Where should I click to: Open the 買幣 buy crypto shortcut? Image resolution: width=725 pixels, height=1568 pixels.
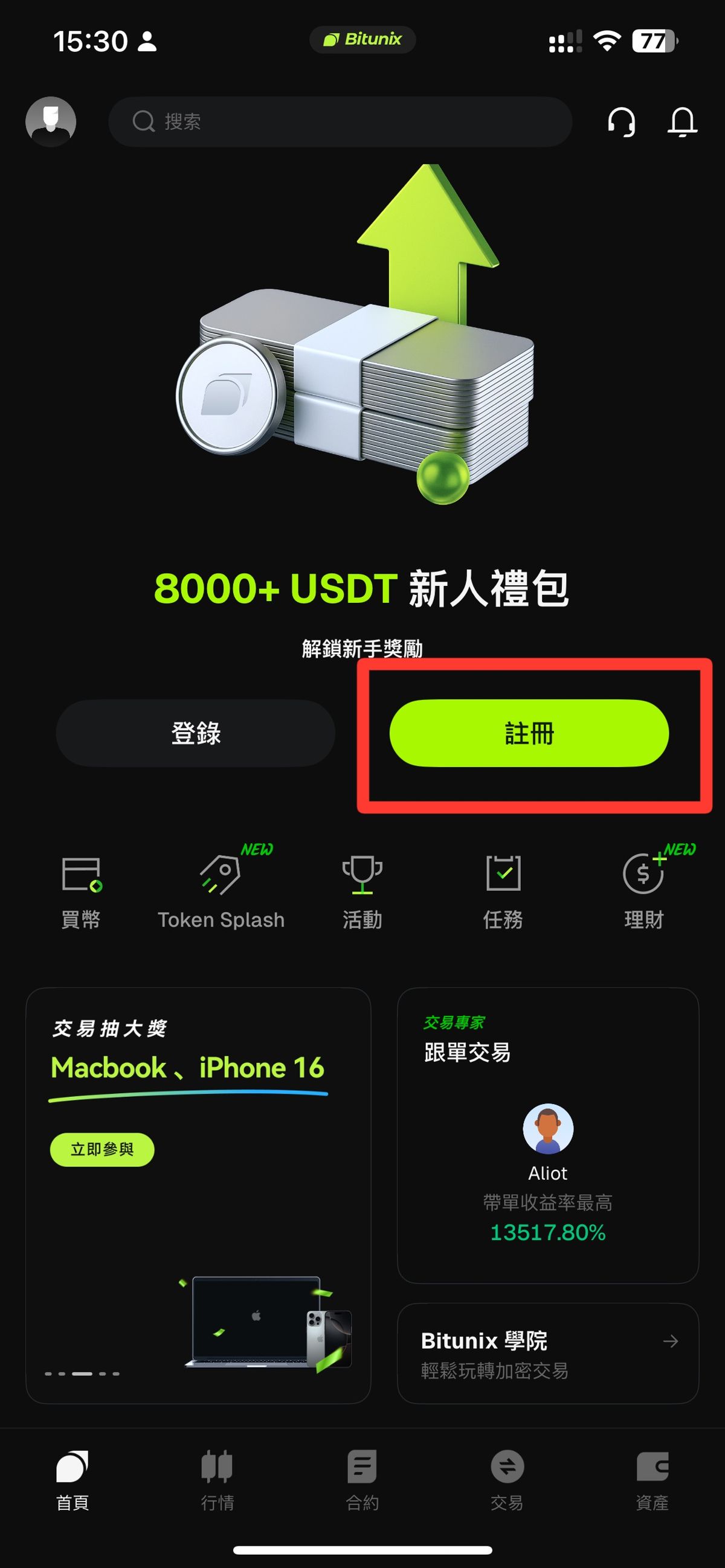coord(81,890)
